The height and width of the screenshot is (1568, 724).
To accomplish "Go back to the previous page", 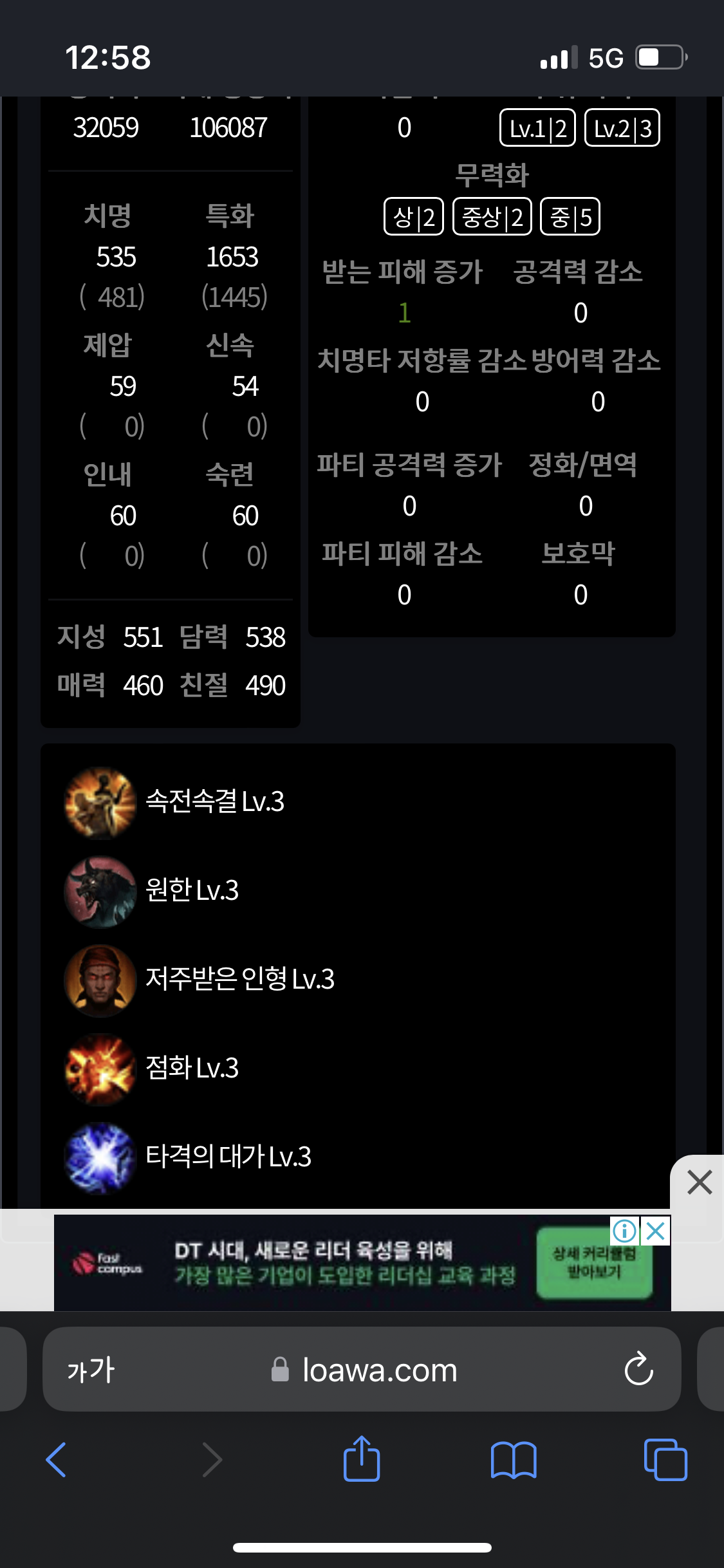I will coord(56,1459).
